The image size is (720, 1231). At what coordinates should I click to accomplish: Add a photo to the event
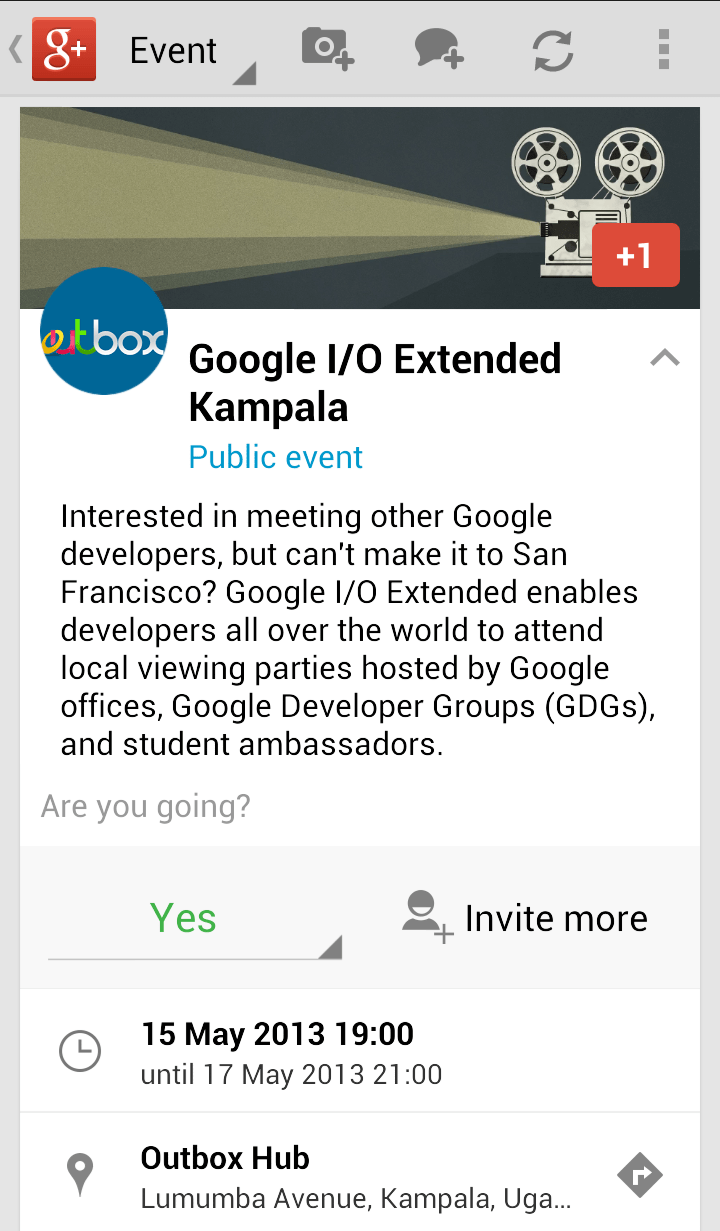click(328, 49)
